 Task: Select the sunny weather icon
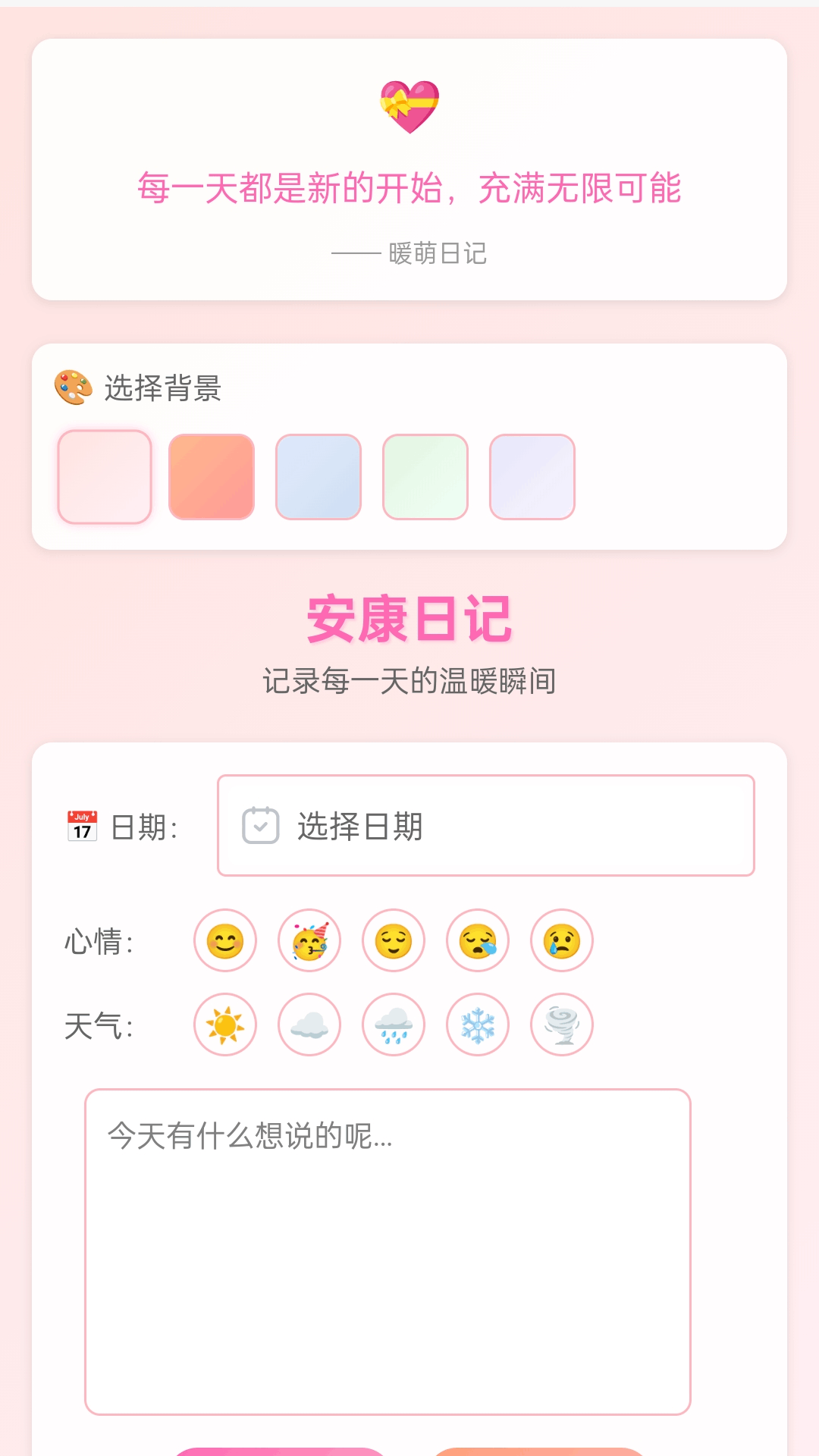pos(224,1025)
